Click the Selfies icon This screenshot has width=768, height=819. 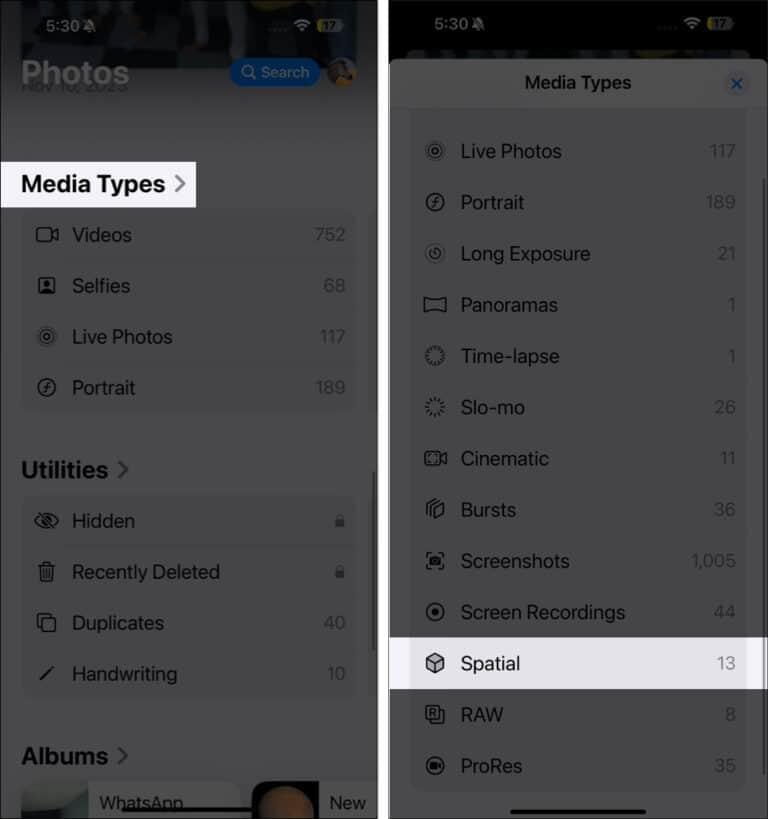46,286
